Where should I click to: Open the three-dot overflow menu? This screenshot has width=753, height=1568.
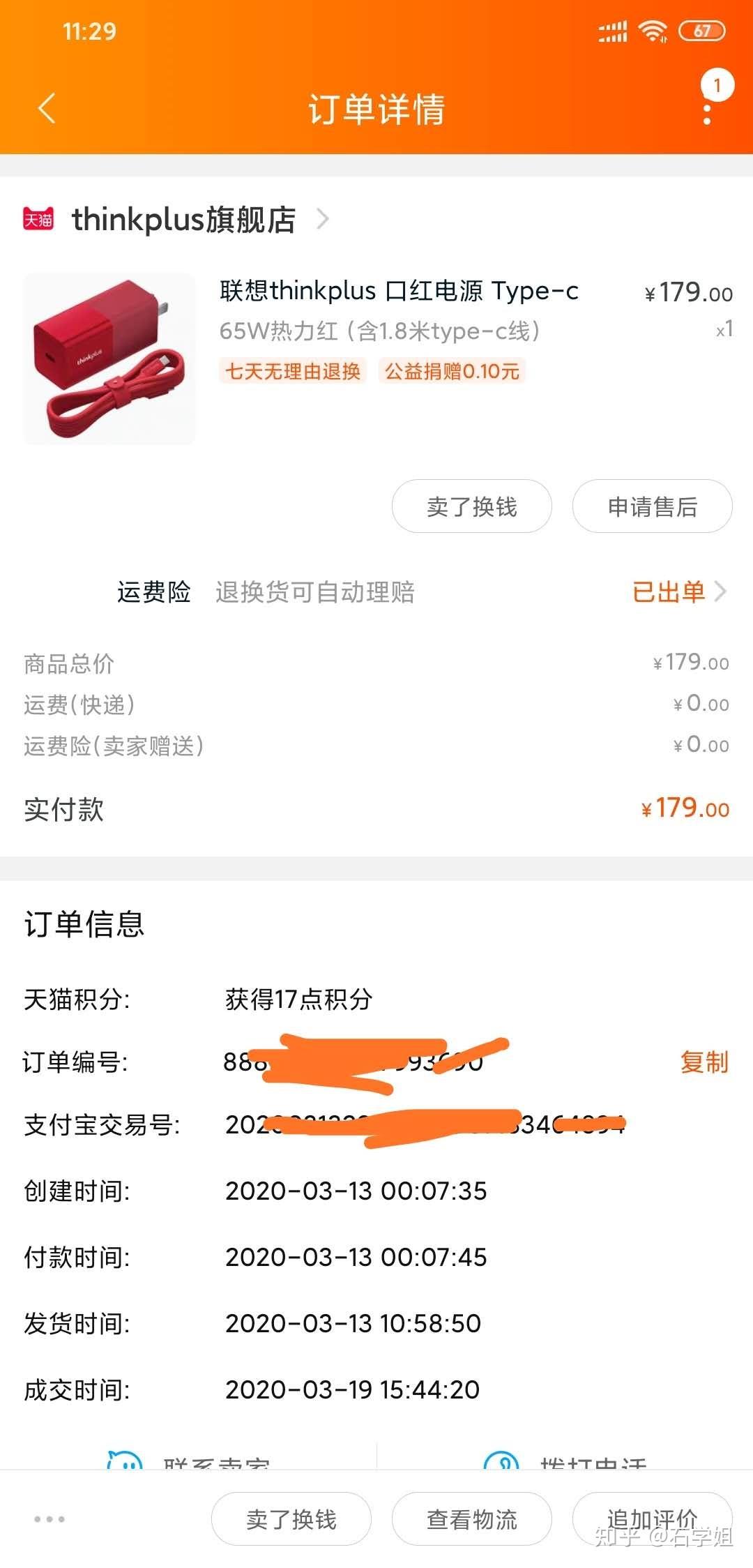pos(708,110)
